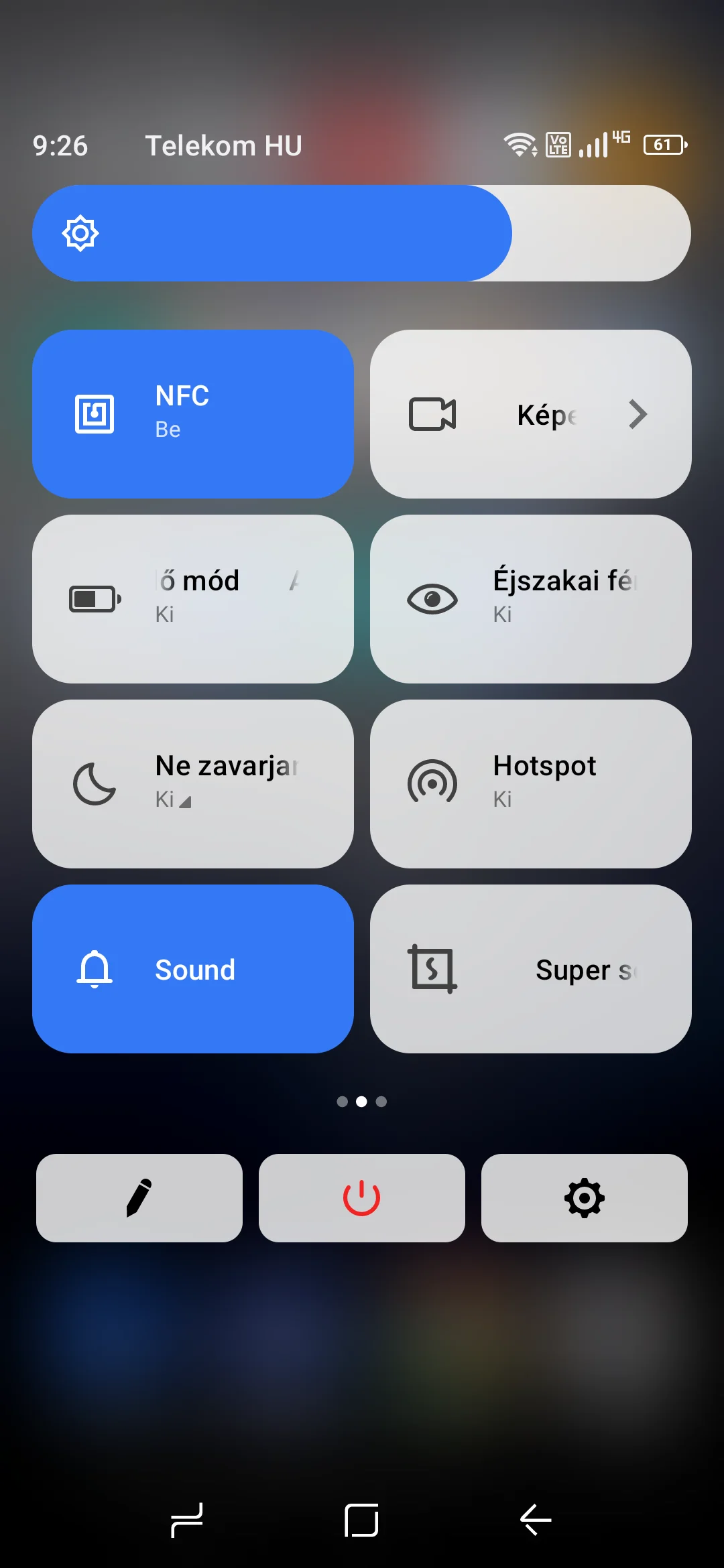Open the red power menu button

coord(362,1198)
